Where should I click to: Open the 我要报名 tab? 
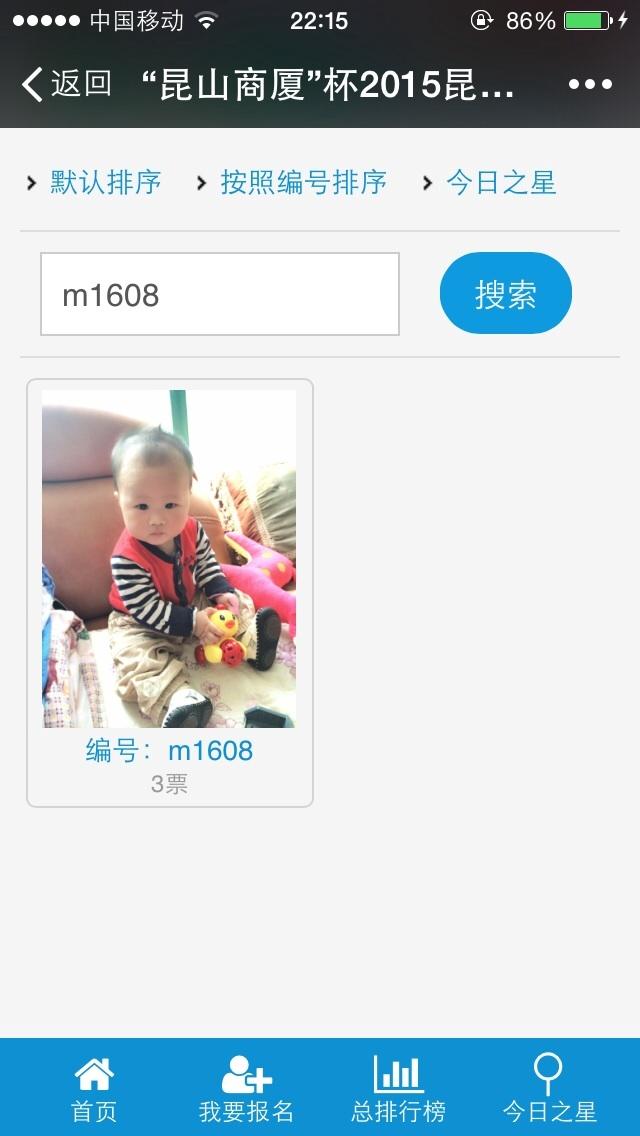tap(246, 1088)
